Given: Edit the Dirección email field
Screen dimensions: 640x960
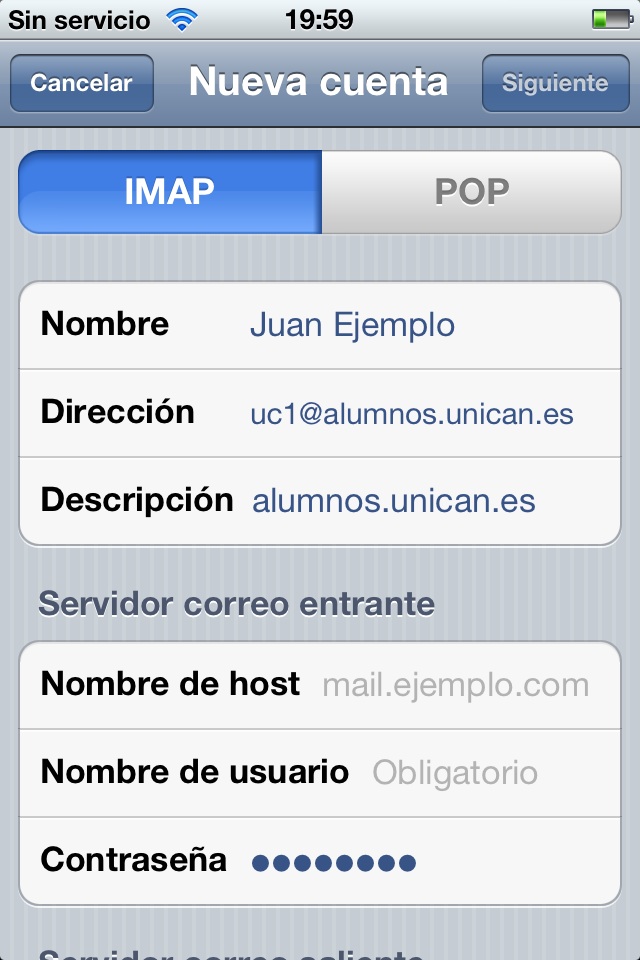Looking at the screenshot, I should (x=420, y=413).
